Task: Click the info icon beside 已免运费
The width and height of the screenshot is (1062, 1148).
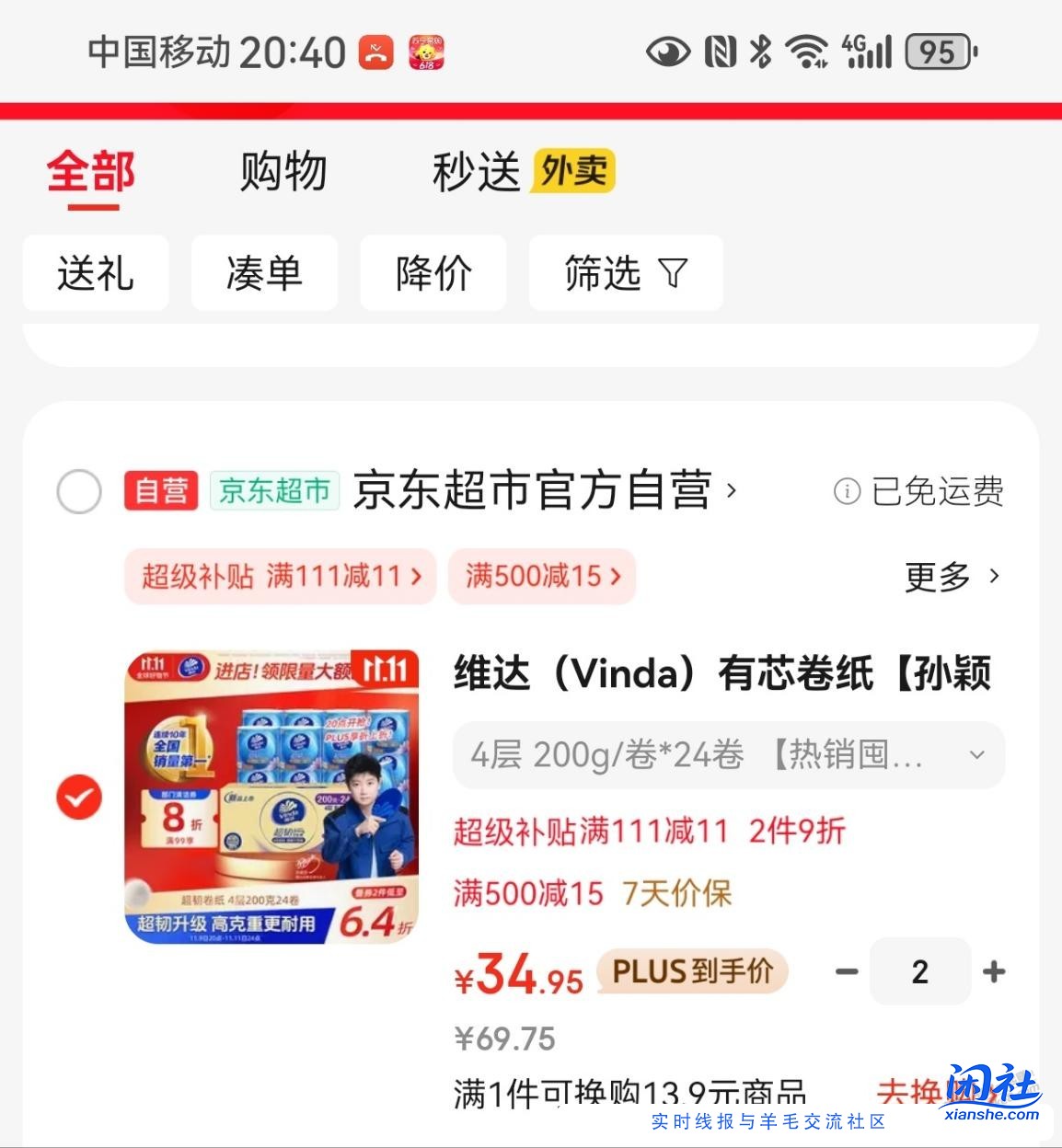Action: coord(847,492)
